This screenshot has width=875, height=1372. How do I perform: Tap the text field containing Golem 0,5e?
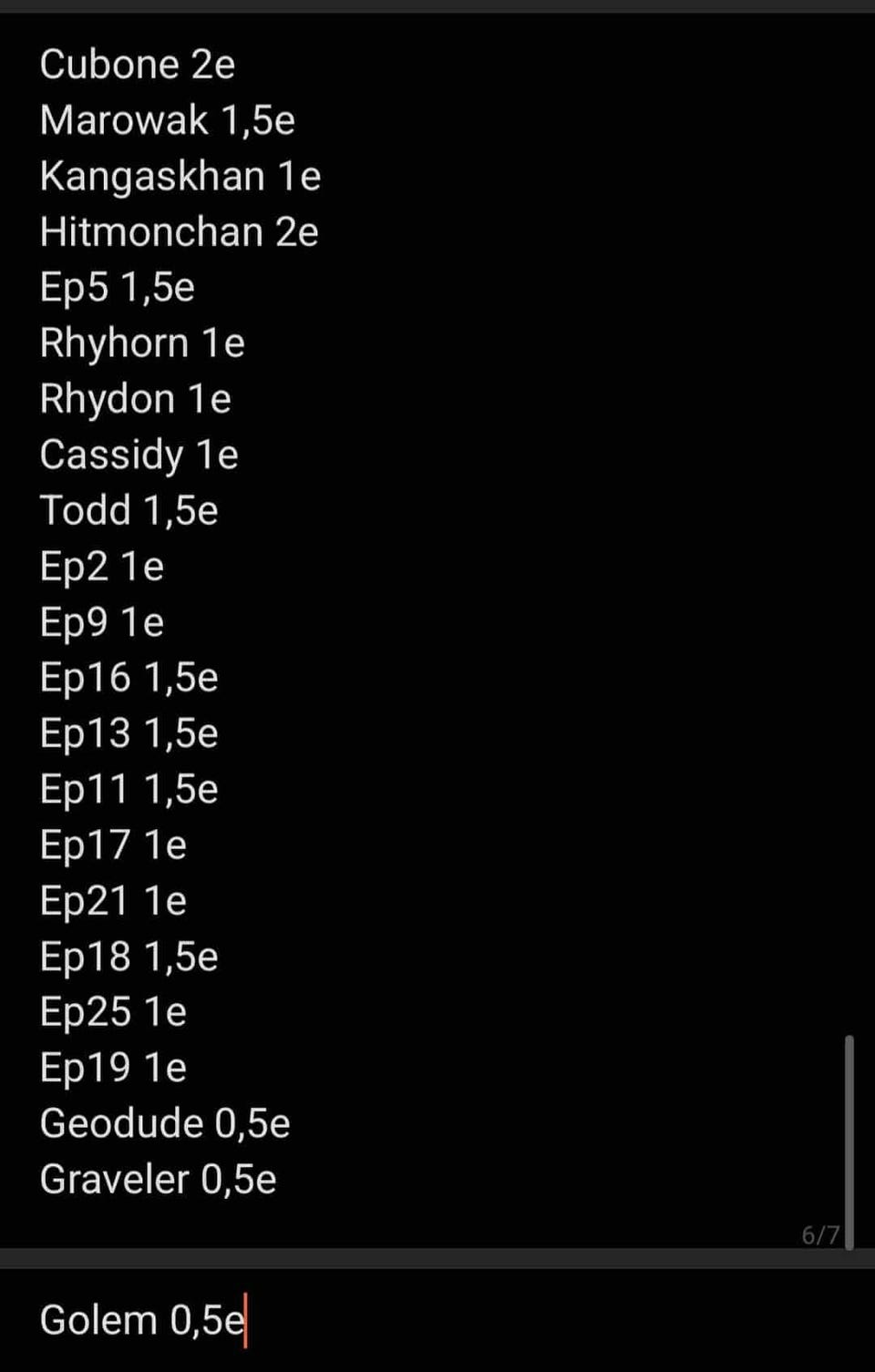click(437, 1320)
